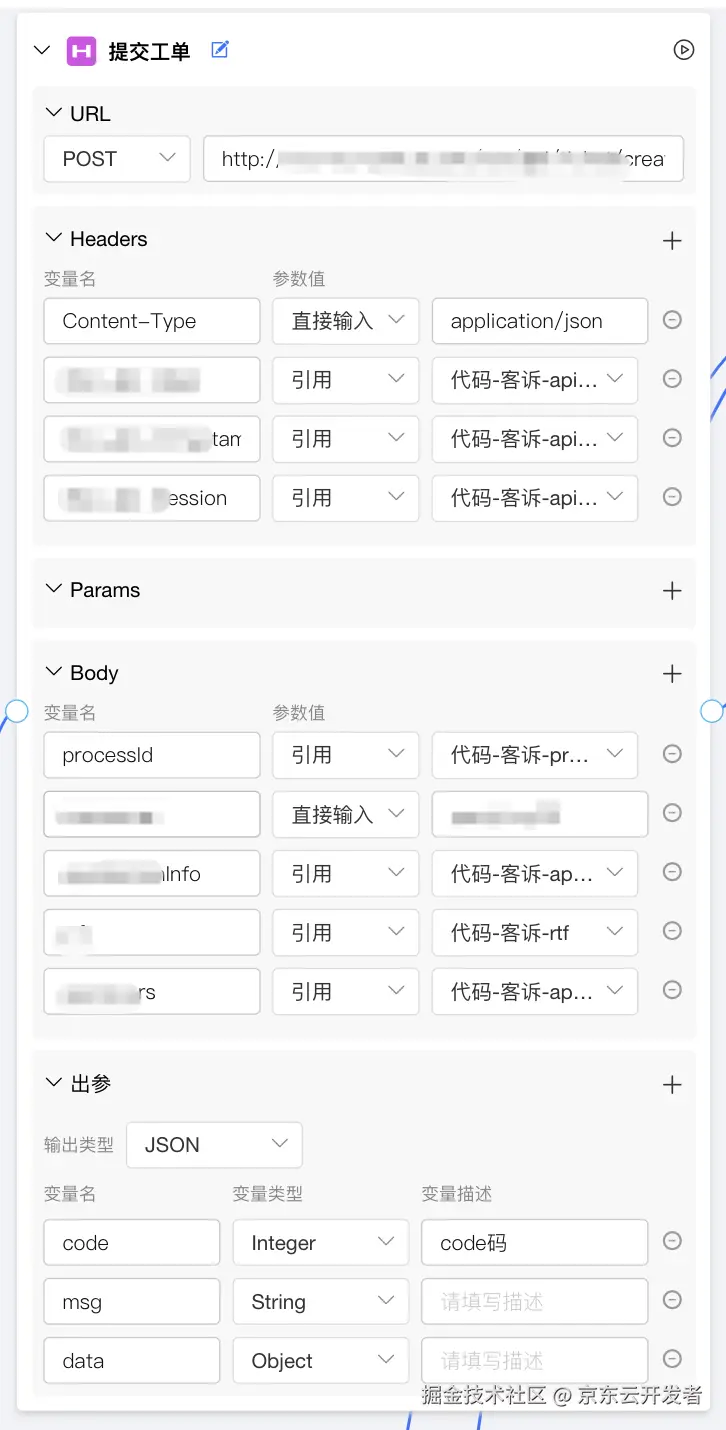Tap the request URL input field
Screen dimensions: 726x1430
coord(443,159)
